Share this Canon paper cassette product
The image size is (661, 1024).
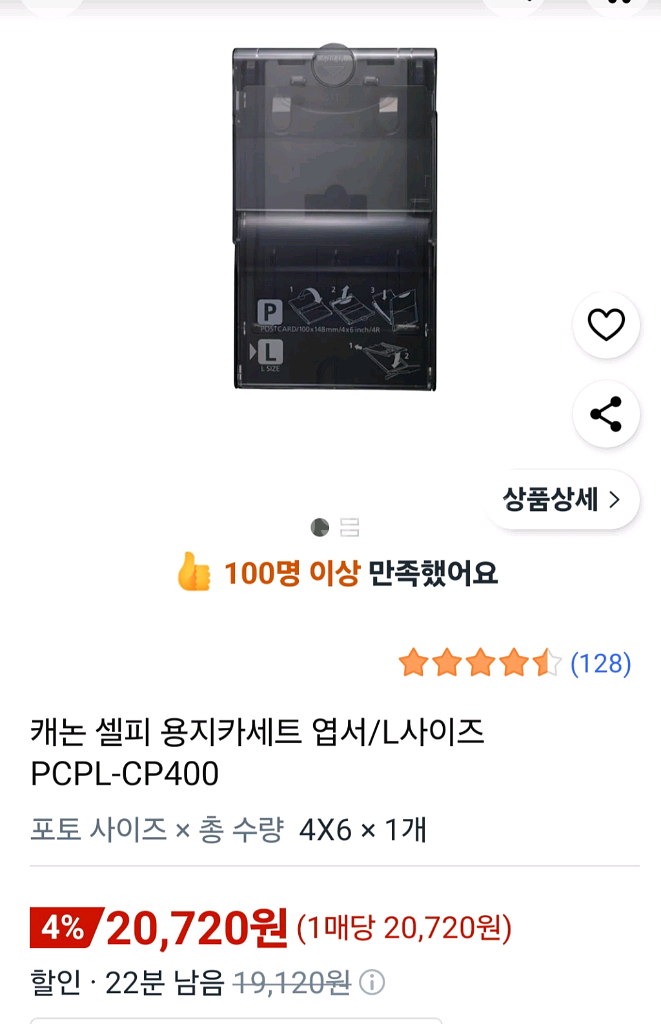coord(606,414)
